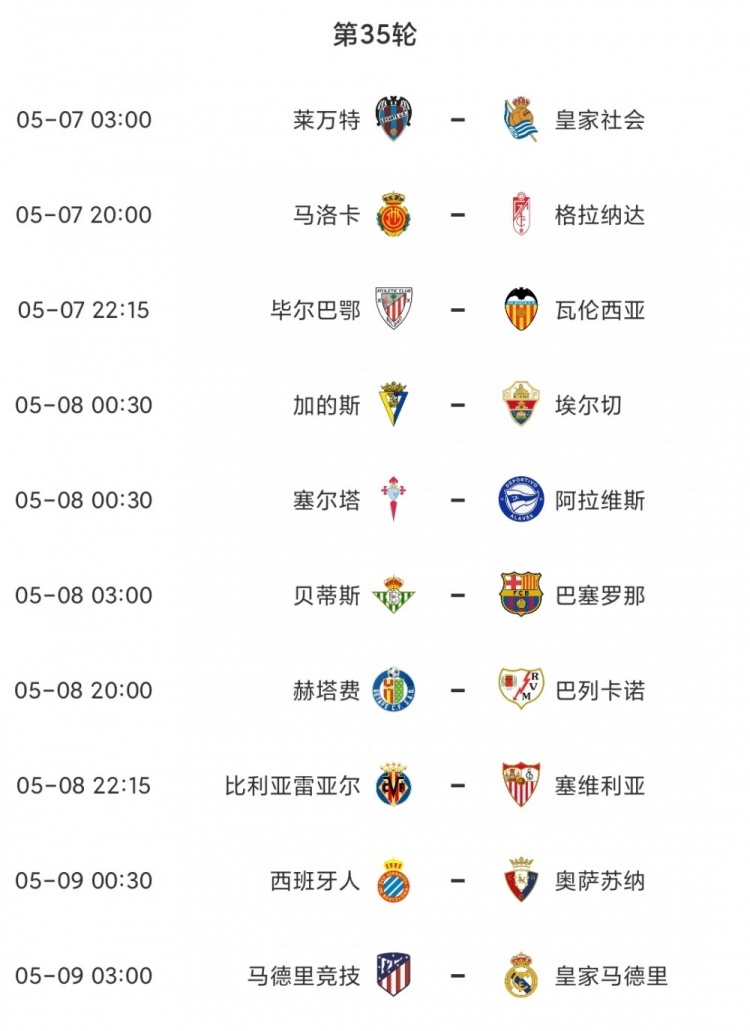This screenshot has width=750, height=1031.
Task: Click the 05-09 03:00 kickoff time
Action: tap(84, 977)
